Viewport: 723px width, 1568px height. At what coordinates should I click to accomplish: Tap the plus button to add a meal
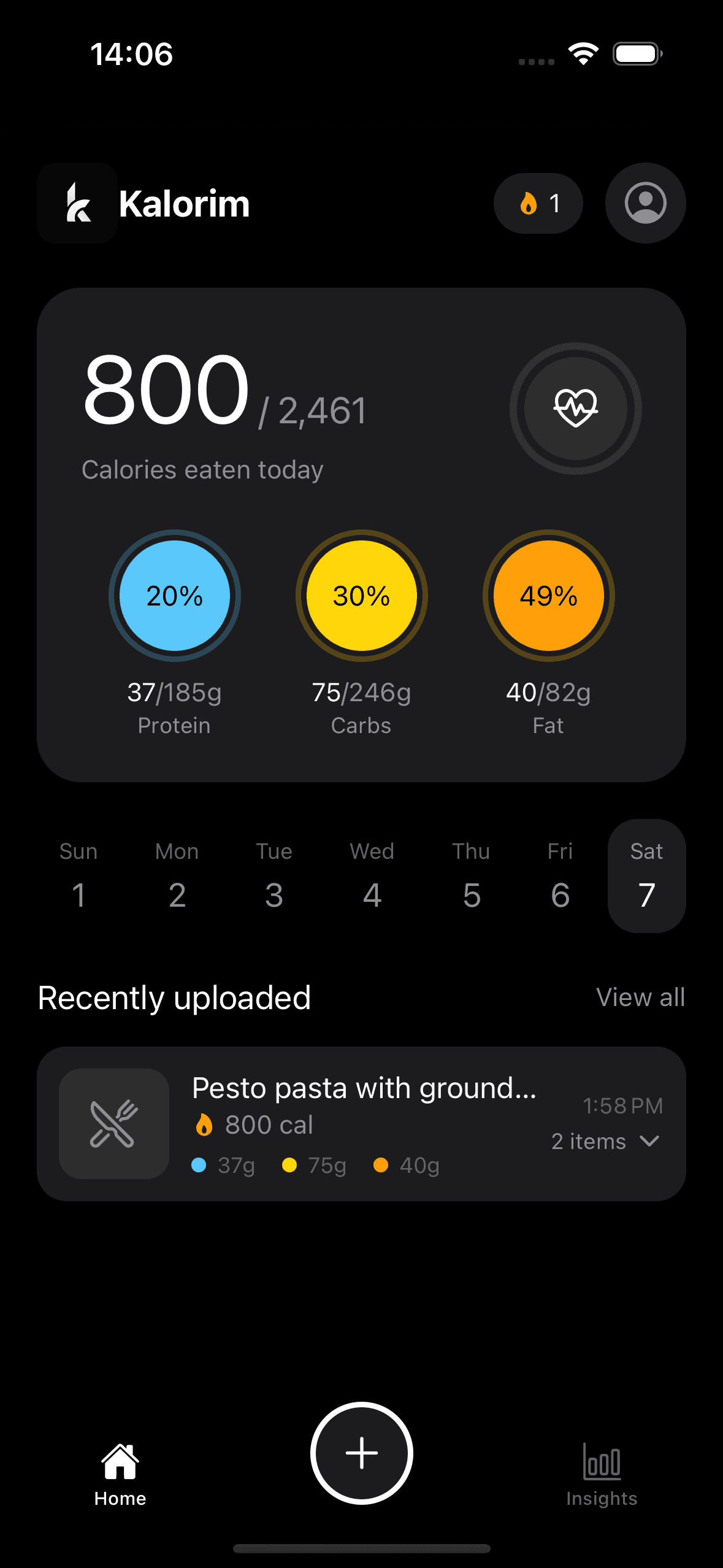(x=361, y=1452)
